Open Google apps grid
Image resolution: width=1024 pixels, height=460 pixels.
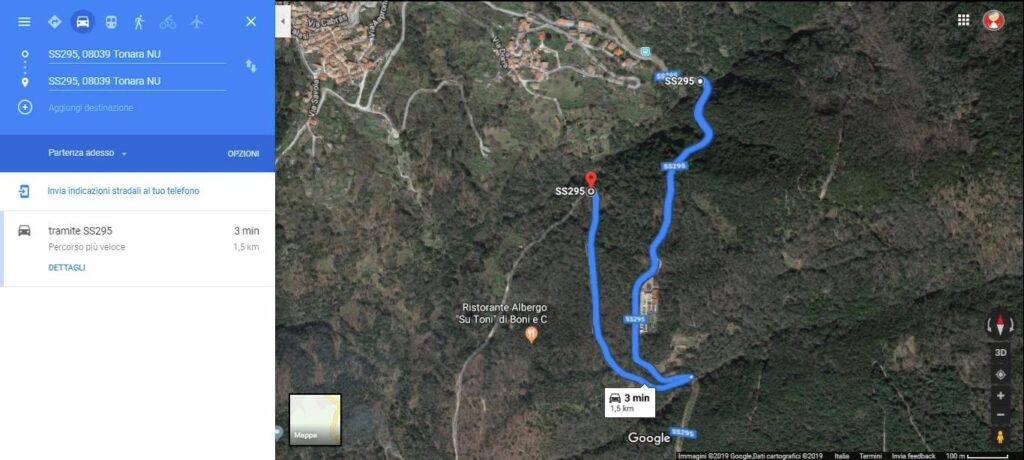click(x=963, y=20)
